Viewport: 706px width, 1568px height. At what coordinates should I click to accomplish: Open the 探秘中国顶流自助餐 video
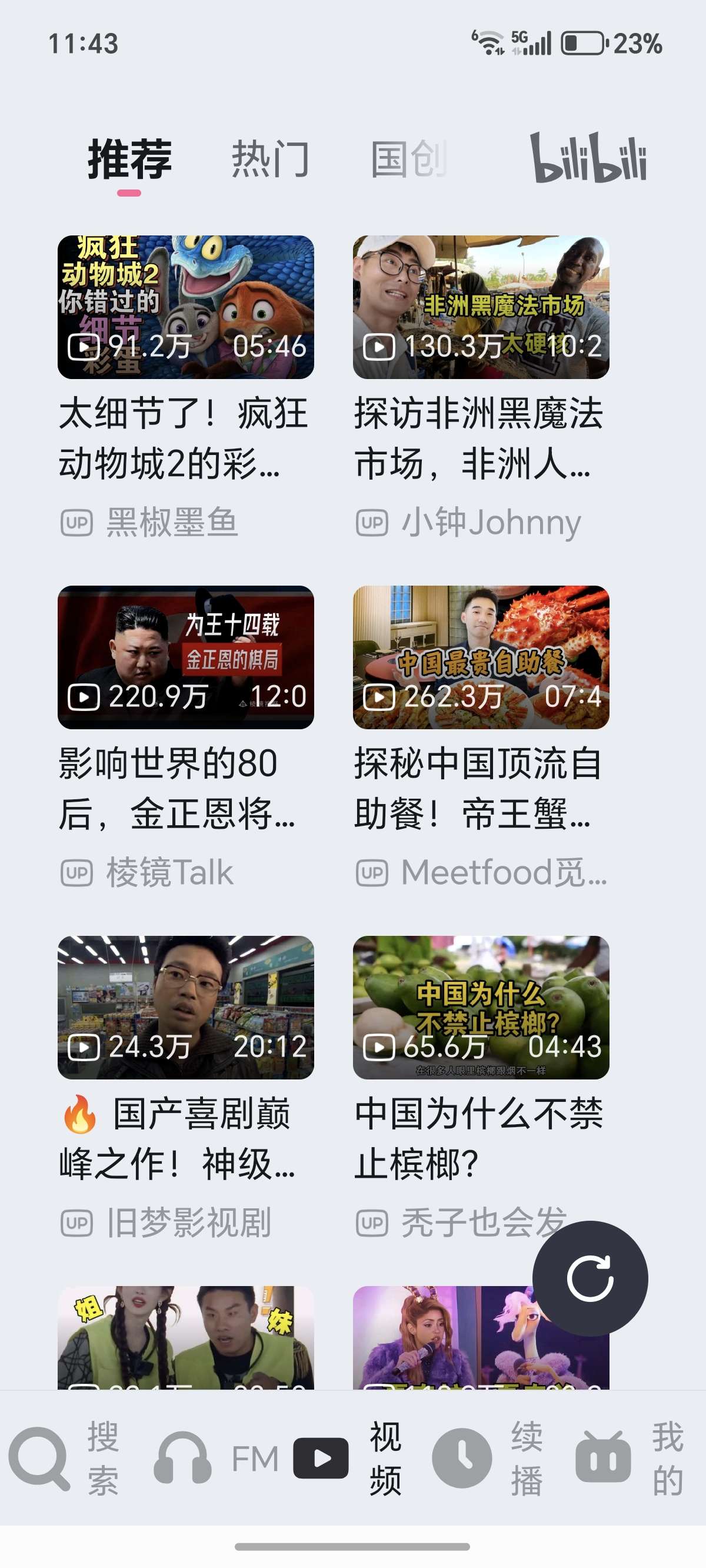coord(481,657)
